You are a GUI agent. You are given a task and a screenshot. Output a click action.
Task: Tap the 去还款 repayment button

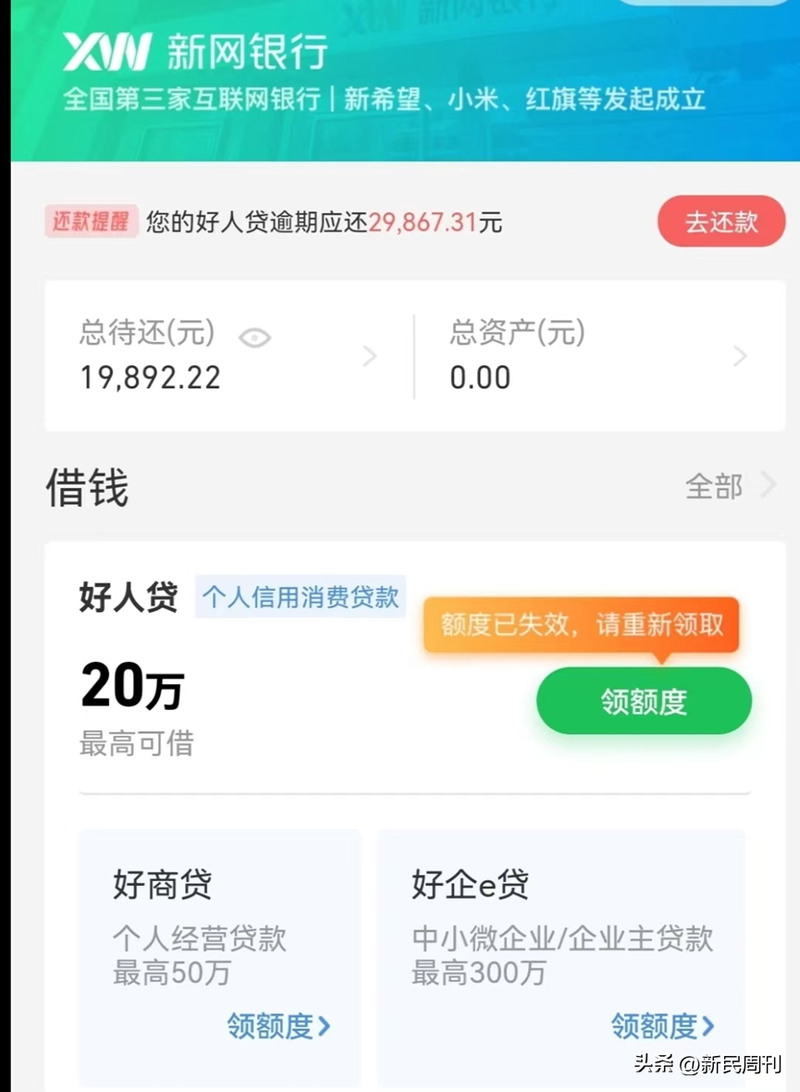click(x=722, y=222)
